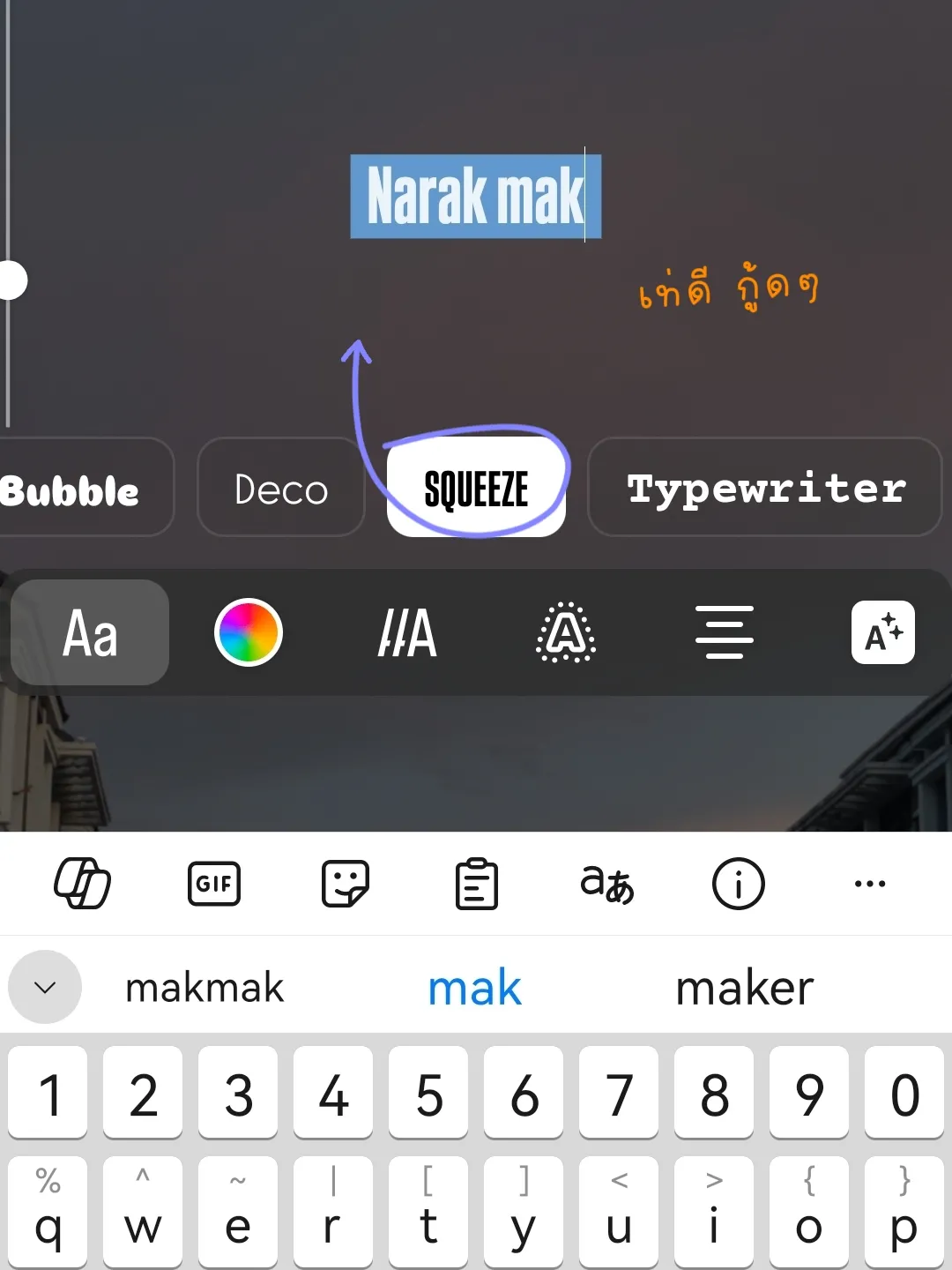Open the Aa font options
Screen dimensions: 952x1270
pos(90,632)
